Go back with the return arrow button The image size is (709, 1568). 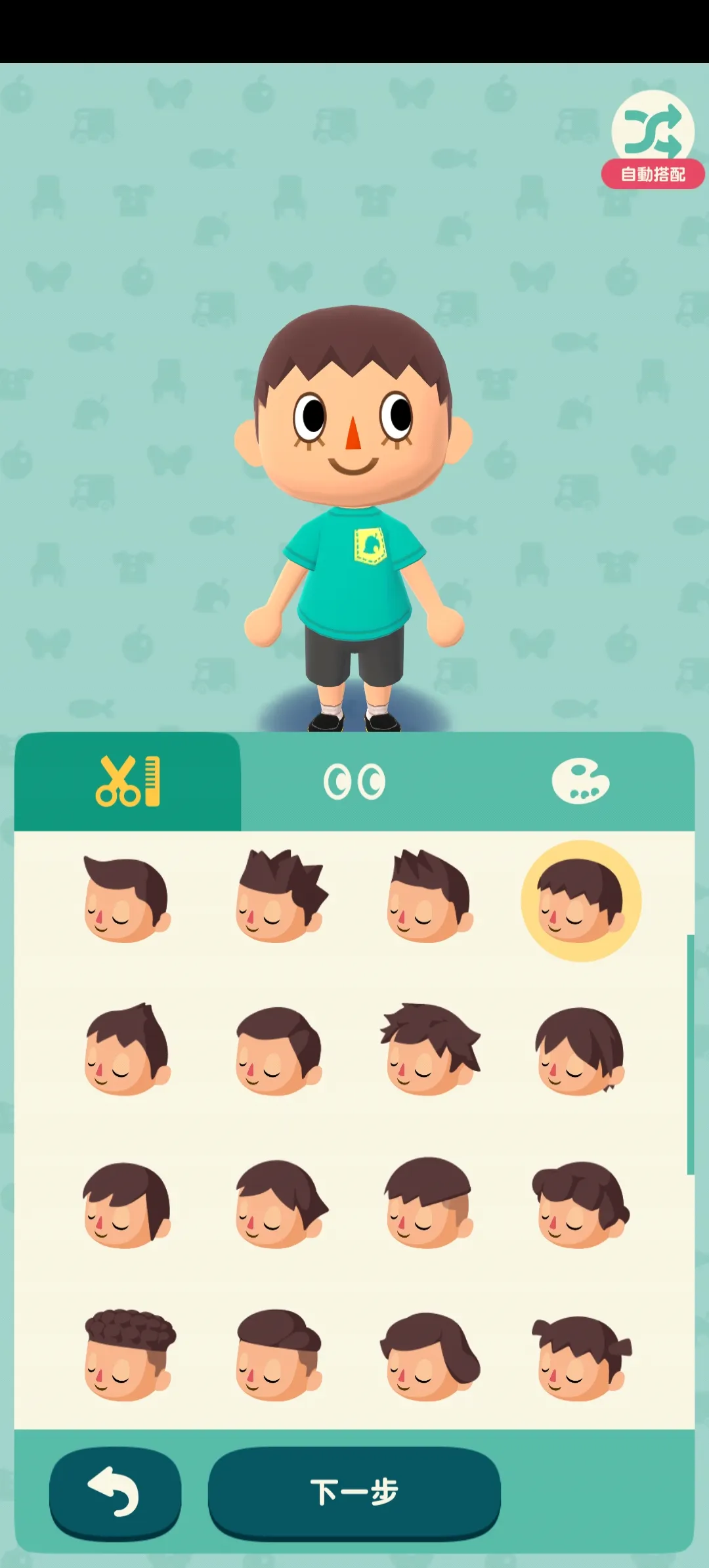115,1492
